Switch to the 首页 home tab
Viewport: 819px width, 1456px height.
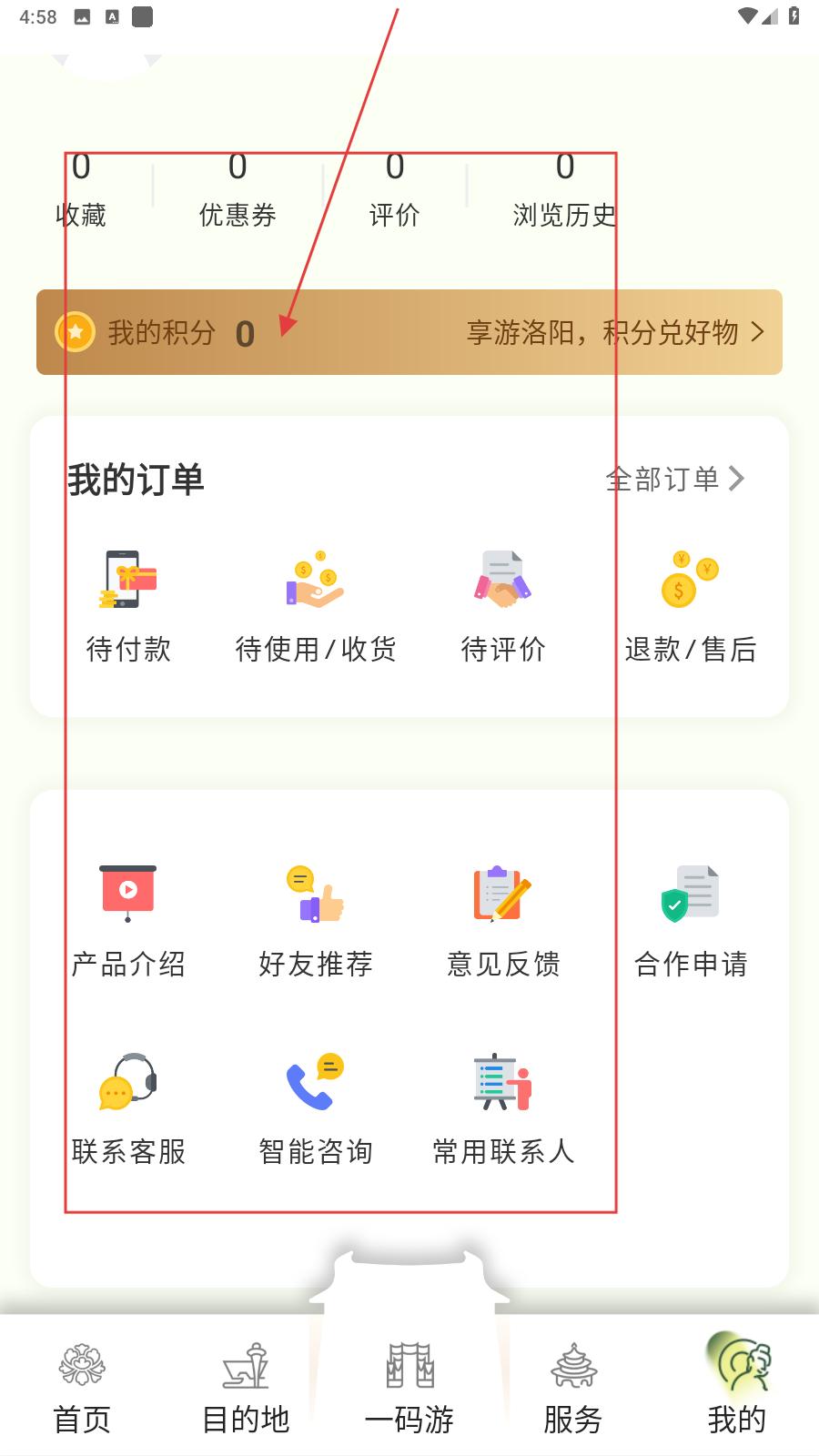82,1388
